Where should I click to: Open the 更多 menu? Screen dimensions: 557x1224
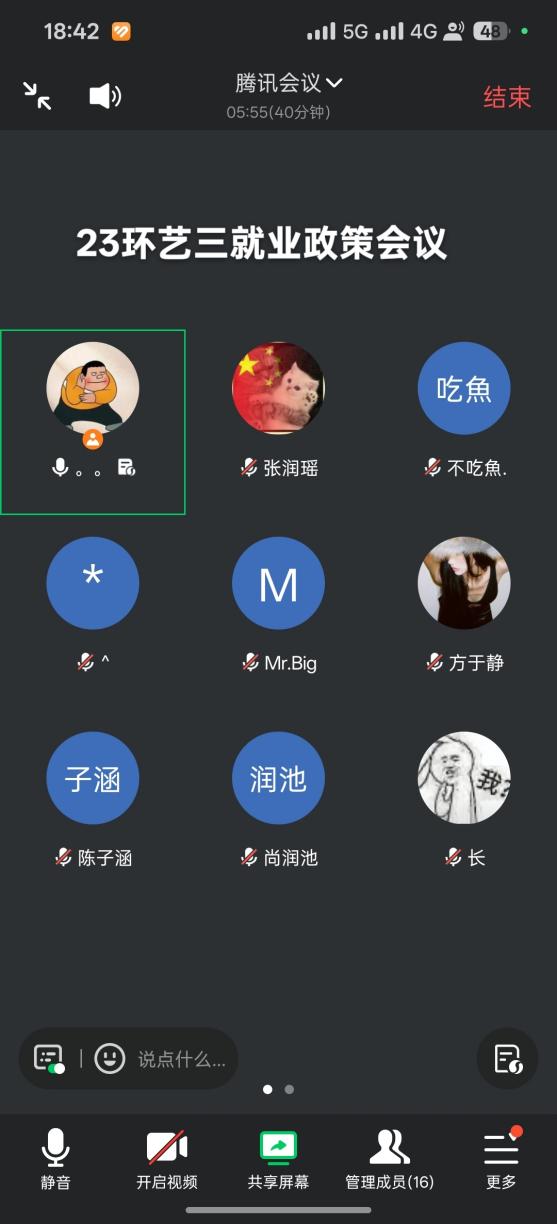(x=501, y=1158)
